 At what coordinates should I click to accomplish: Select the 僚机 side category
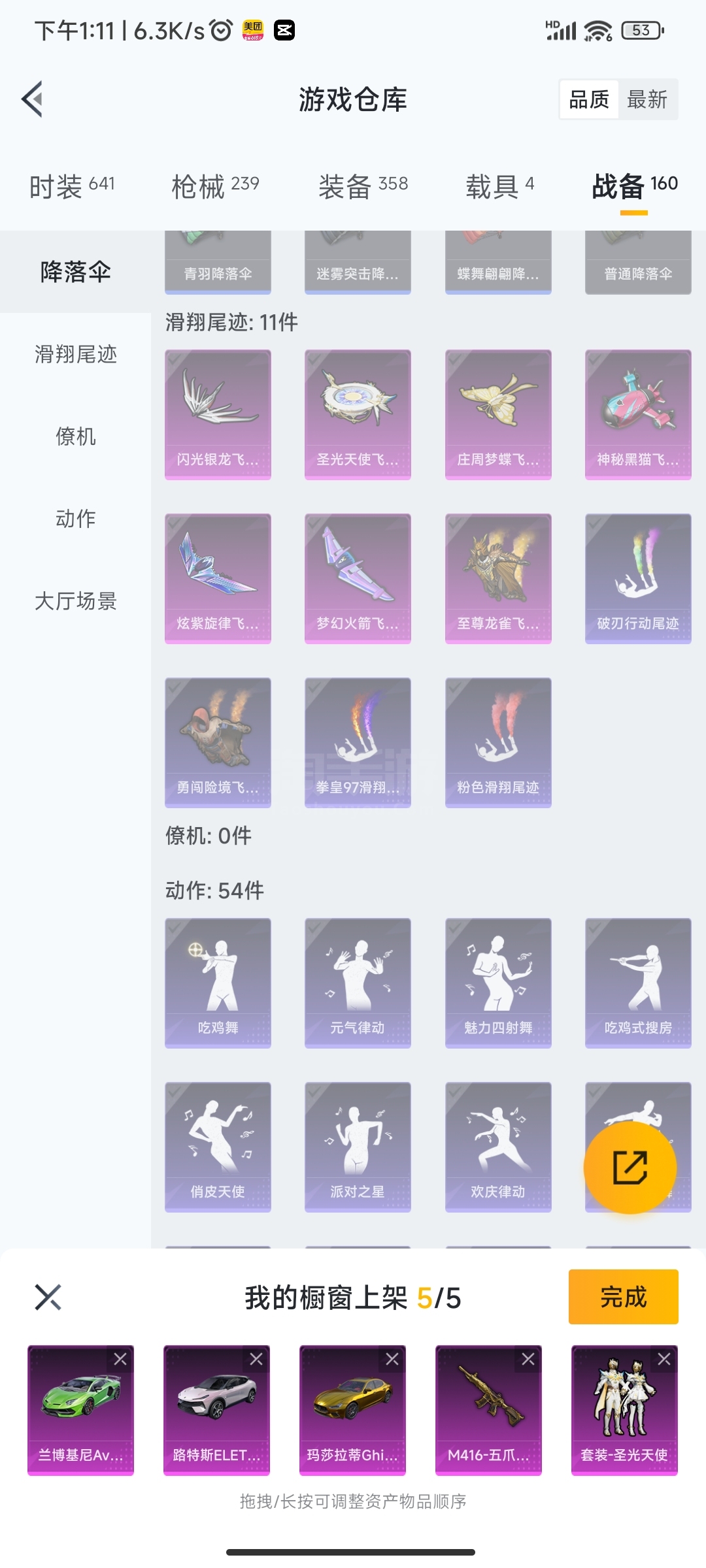point(75,436)
